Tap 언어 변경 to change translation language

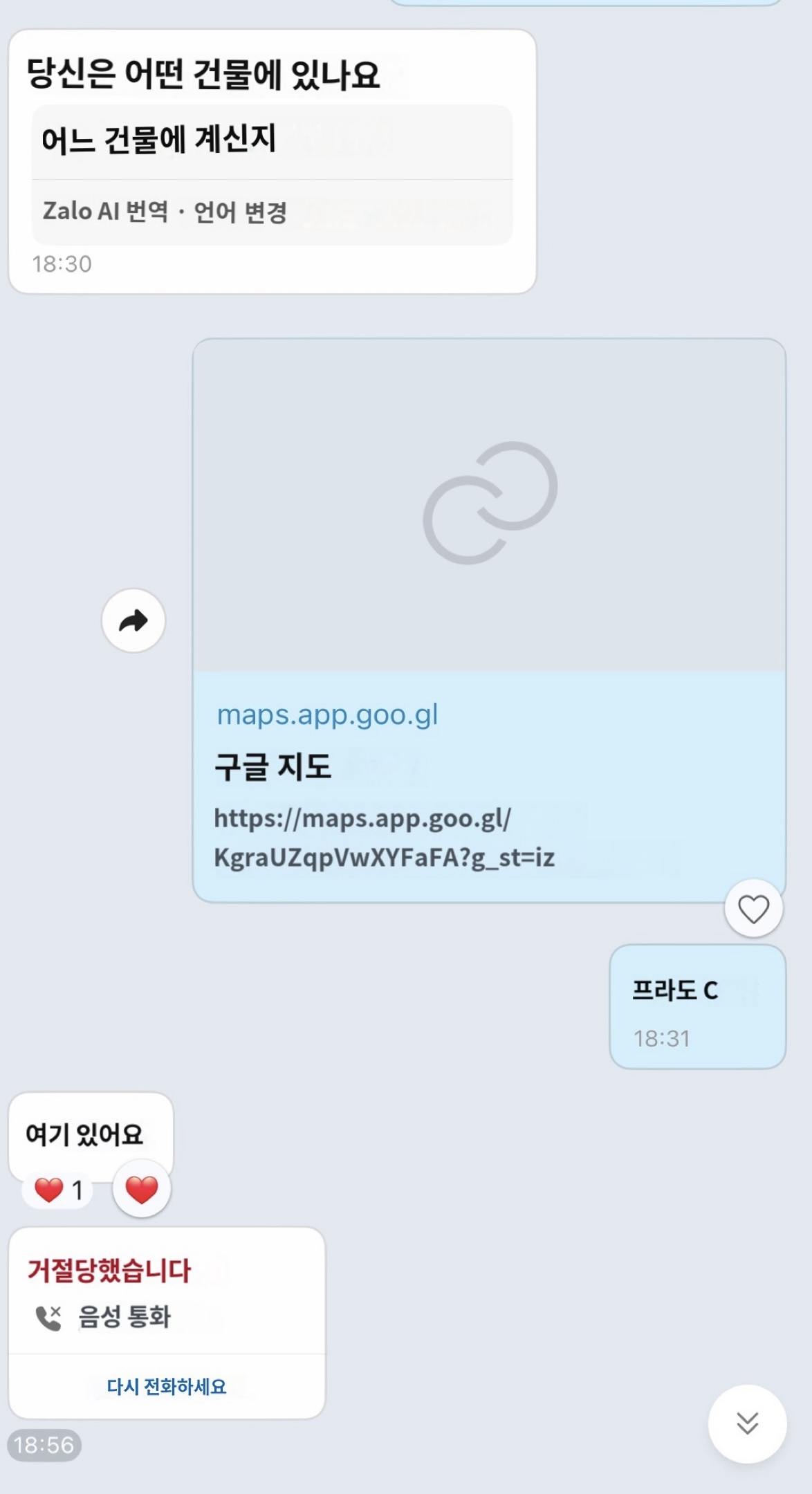(x=240, y=212)
